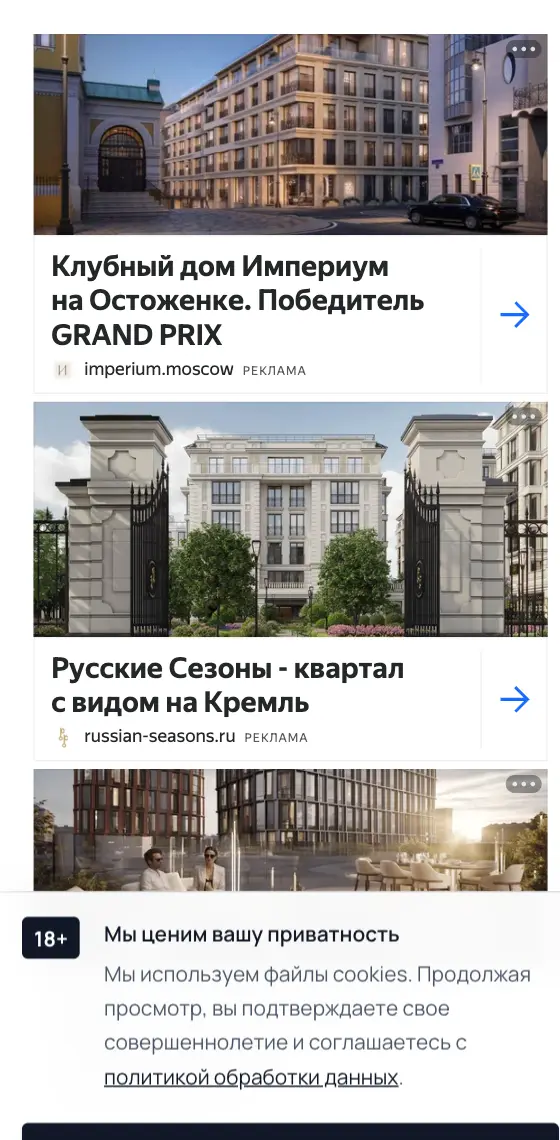Open the three-dot menu on Русские Сезоны ad

click(524, 417)
